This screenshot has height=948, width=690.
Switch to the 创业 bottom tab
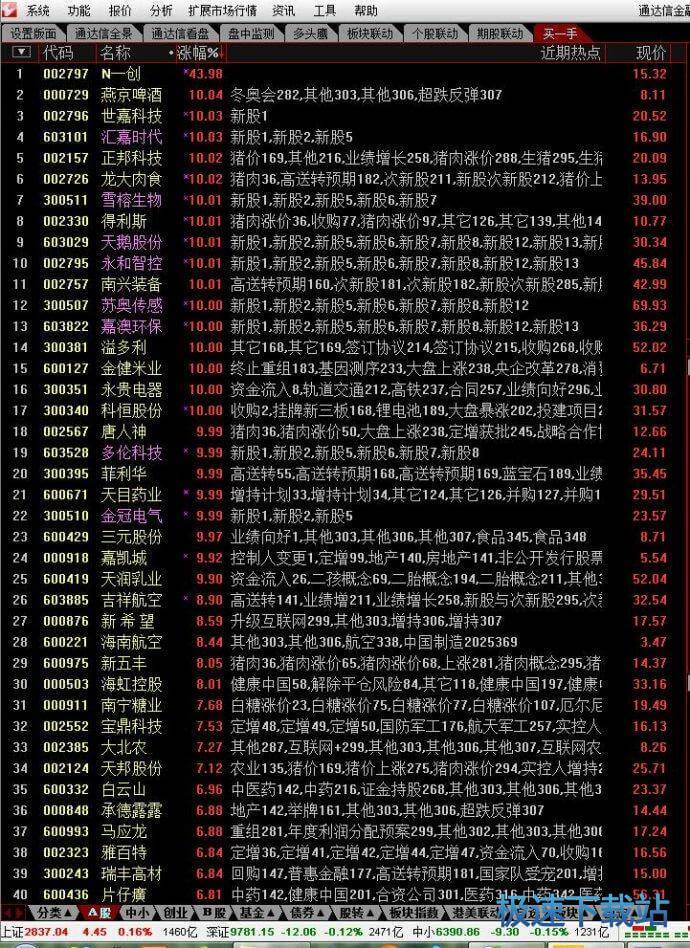[172, 913]
